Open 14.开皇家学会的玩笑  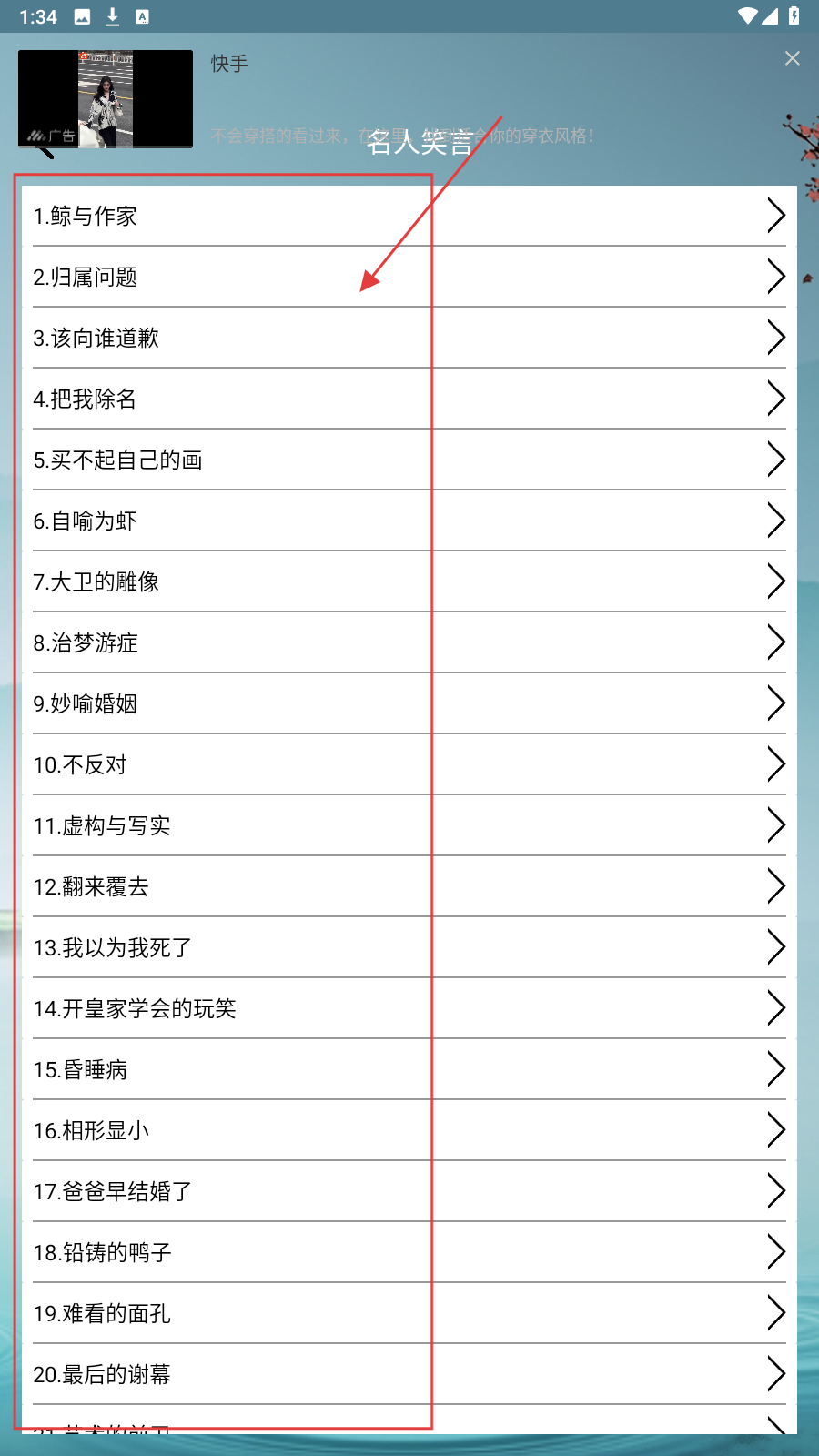(x=409, y=1008)
